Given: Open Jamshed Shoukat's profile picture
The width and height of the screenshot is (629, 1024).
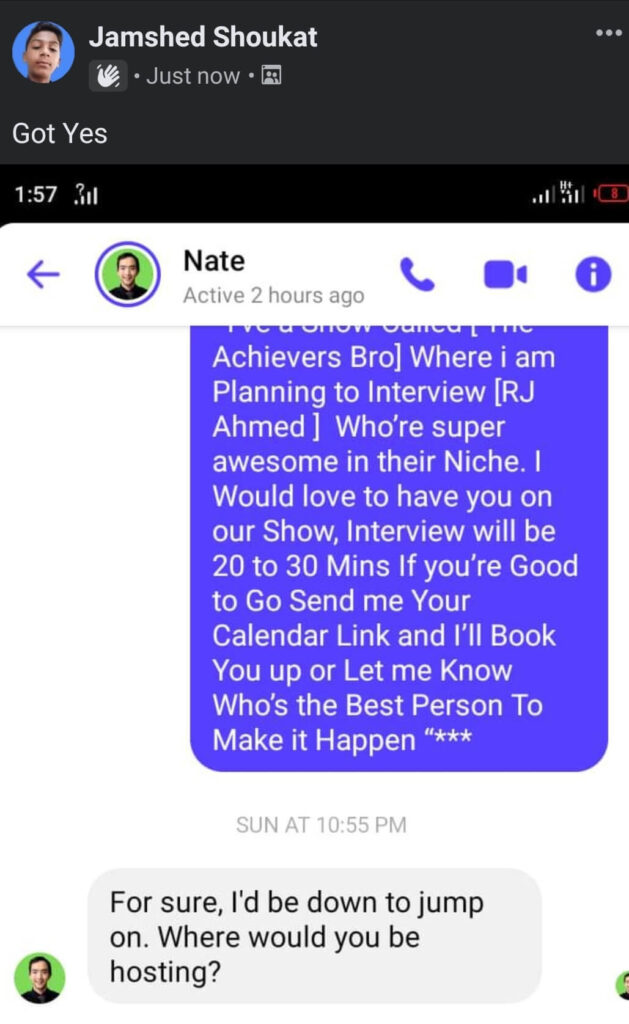Looking at the screenshot, I should (x=43, y=52).
